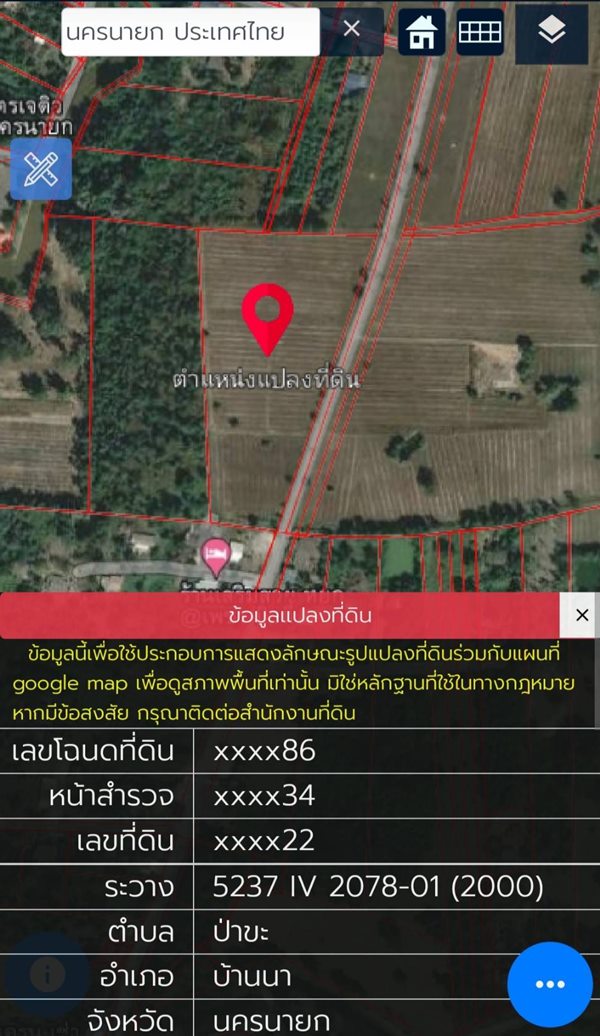Open the grid table icon
Viewport: 600px width, 1036px height.
click(480, 31)
